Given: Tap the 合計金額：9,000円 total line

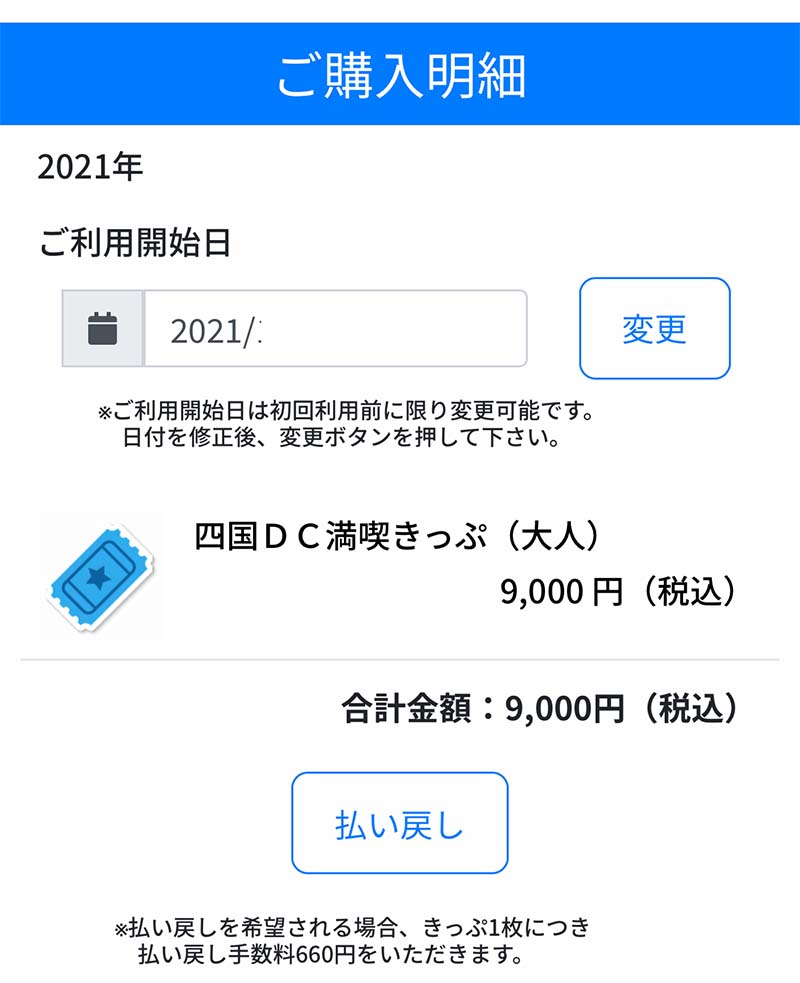Looking at the screenshot, I should coord(540,706).
